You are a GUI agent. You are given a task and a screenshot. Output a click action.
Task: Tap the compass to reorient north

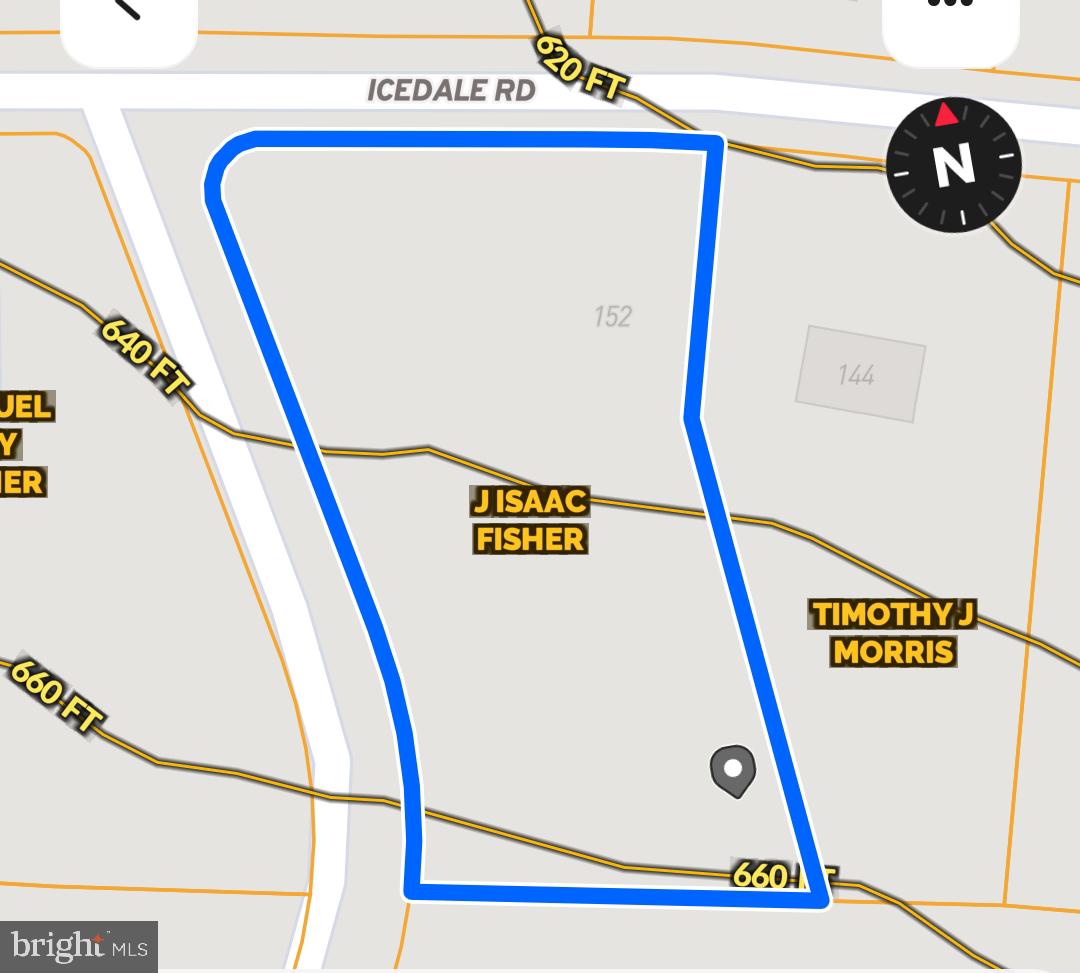click(953, 164)
